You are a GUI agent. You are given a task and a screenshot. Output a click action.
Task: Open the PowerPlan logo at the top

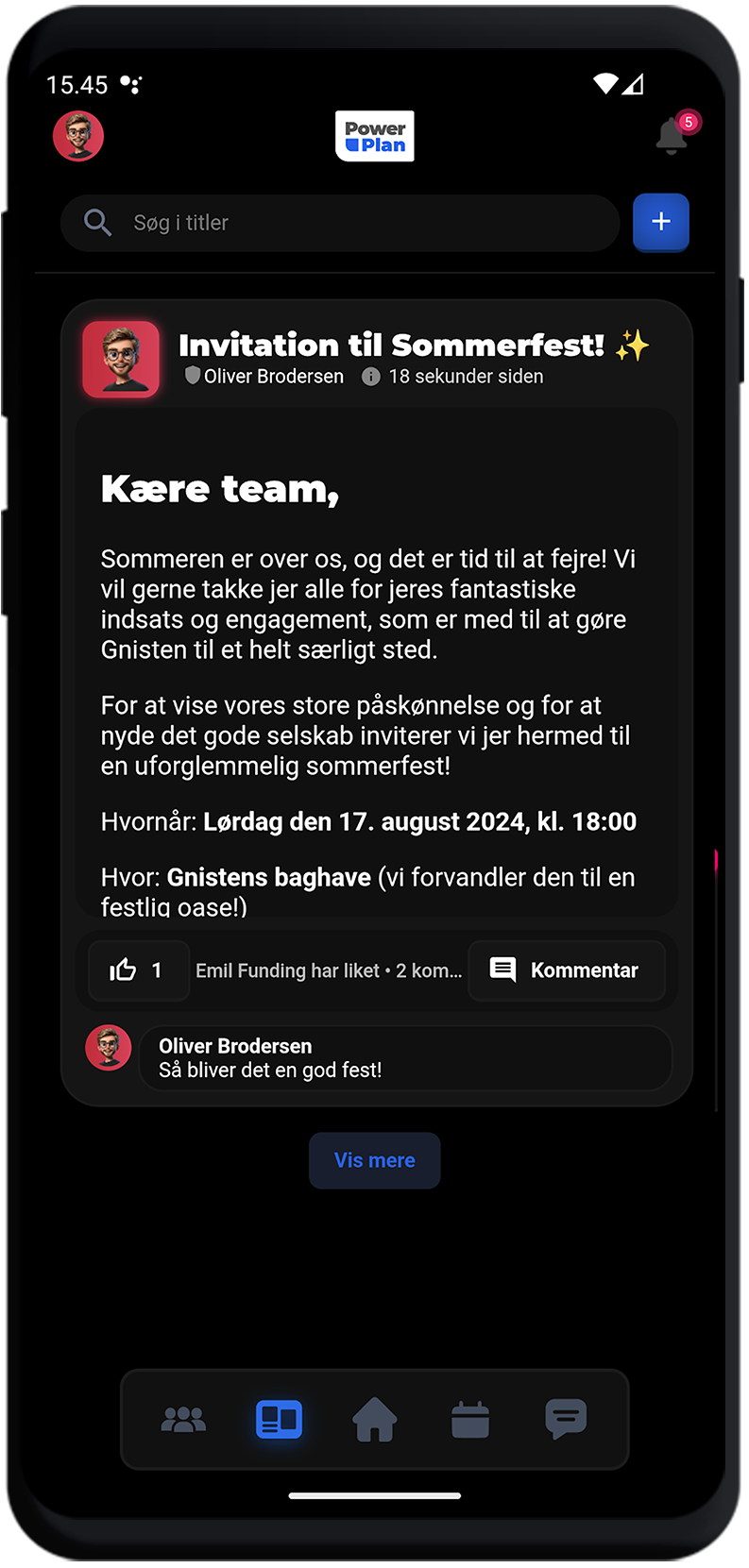374,135
